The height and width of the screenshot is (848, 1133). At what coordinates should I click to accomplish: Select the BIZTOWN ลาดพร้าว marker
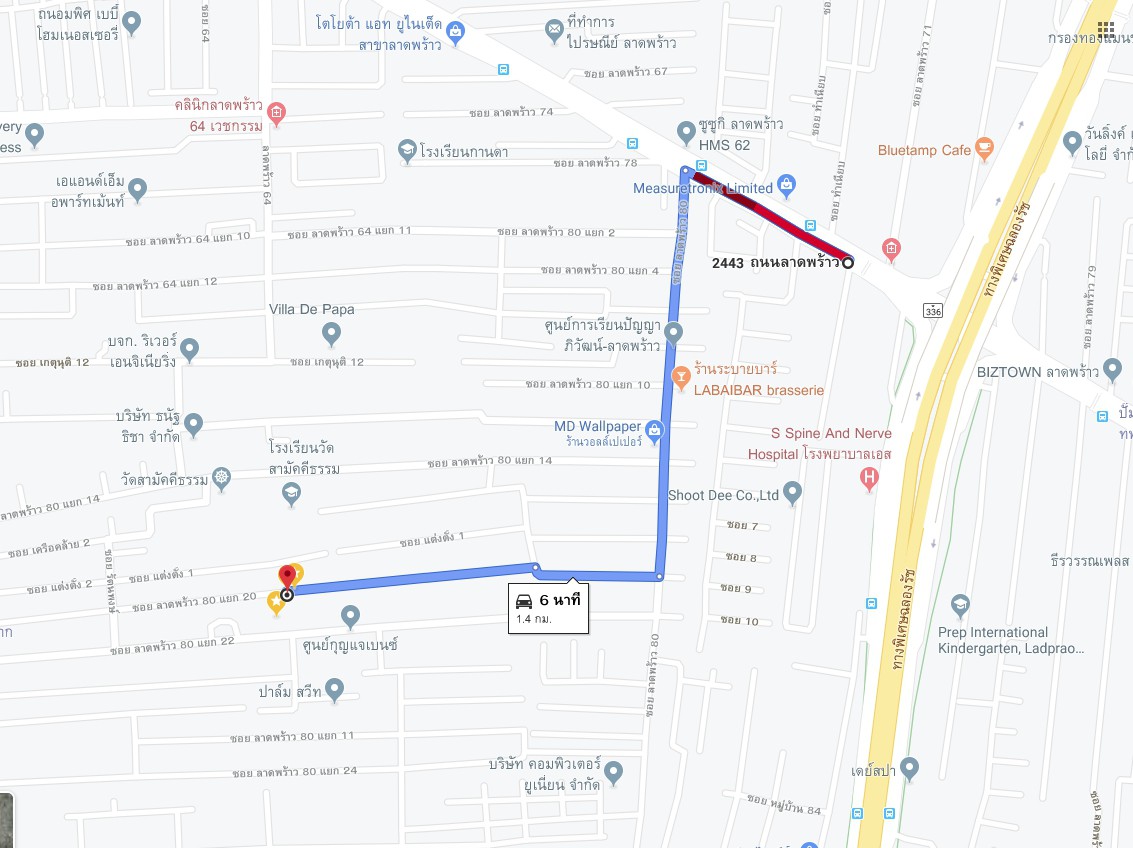(x=1111, y=368)
